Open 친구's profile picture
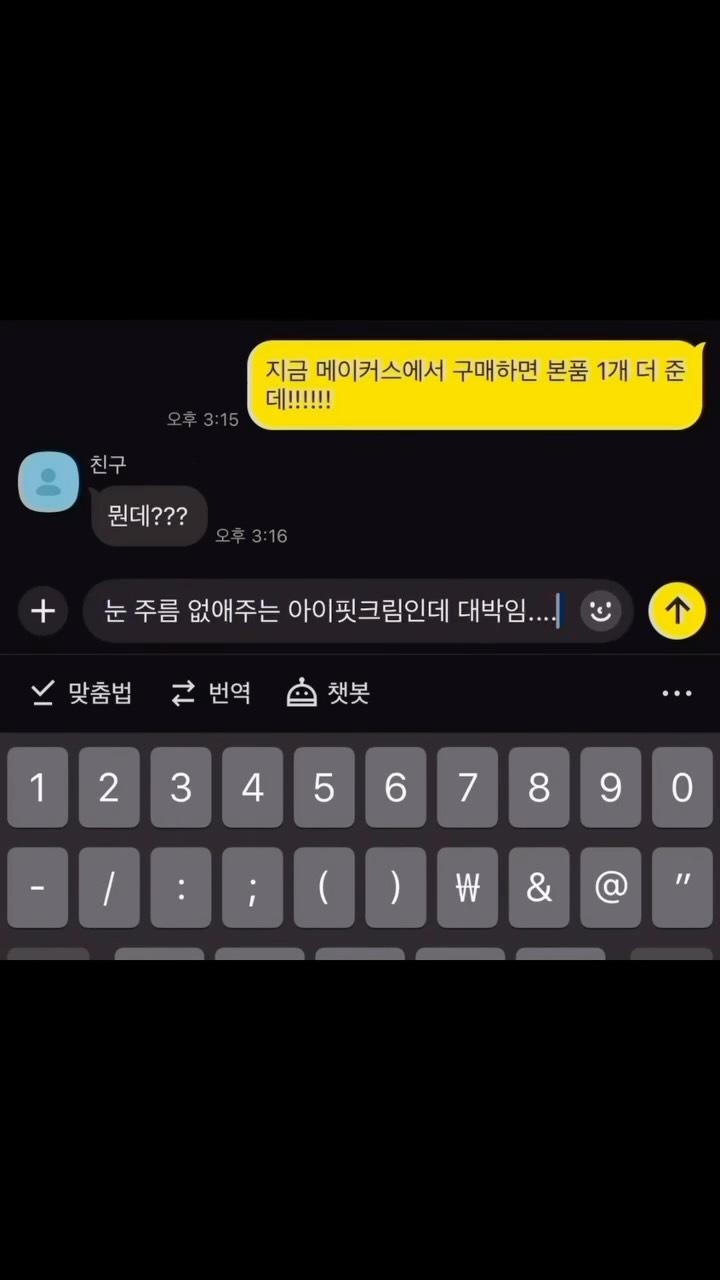 coord(48,482)
